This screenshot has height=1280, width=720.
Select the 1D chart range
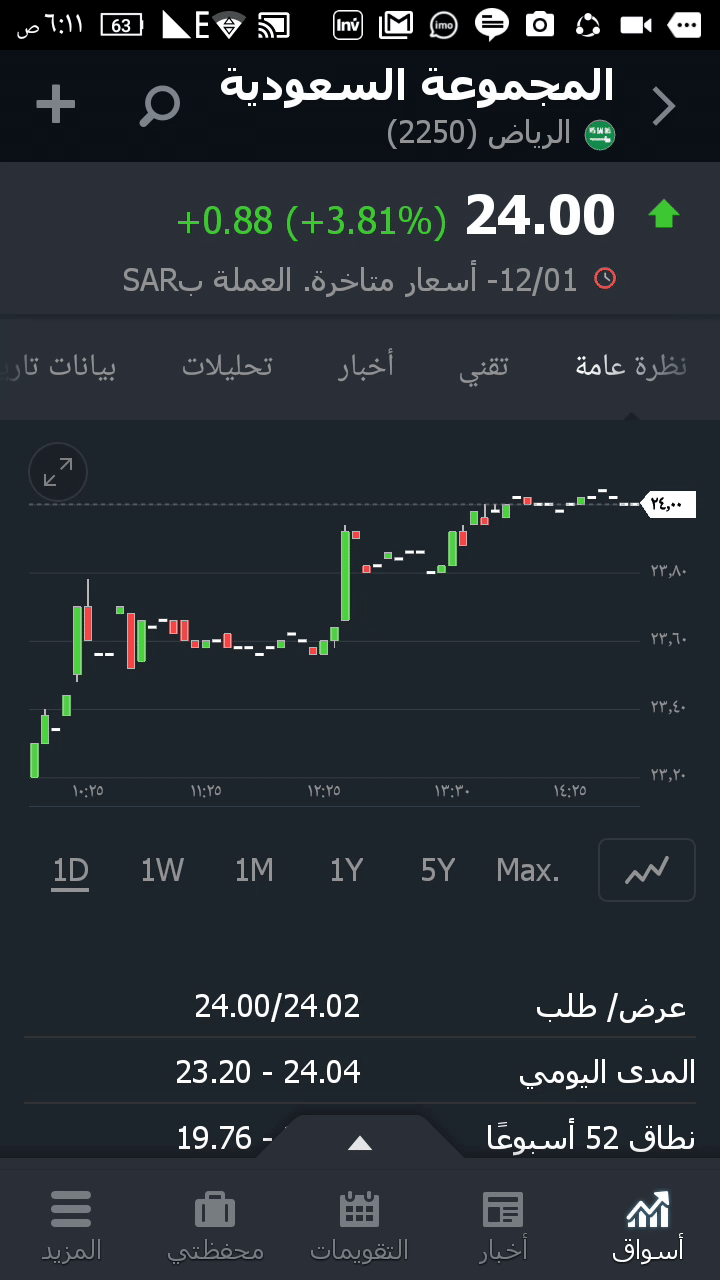pyautogui.click(x=71, y=871)
